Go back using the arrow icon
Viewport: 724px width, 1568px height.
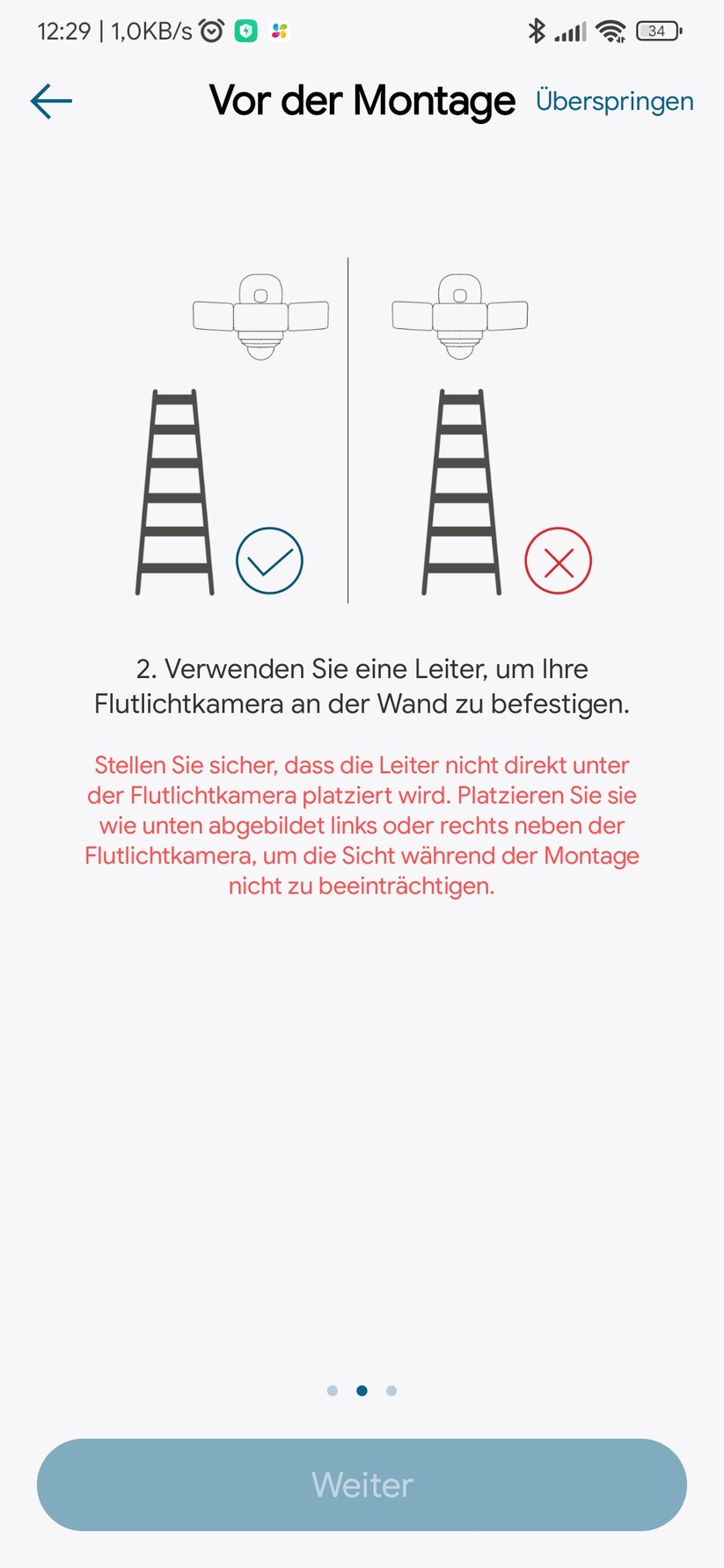coord(51,101)
